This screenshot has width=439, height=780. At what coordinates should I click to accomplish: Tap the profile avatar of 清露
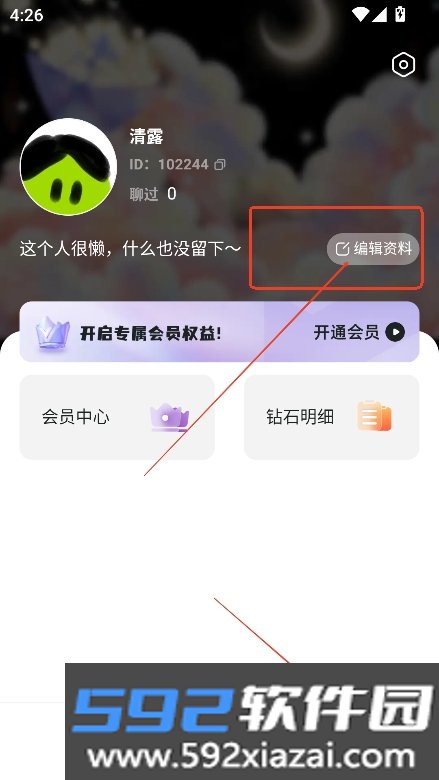coord(68,167)
